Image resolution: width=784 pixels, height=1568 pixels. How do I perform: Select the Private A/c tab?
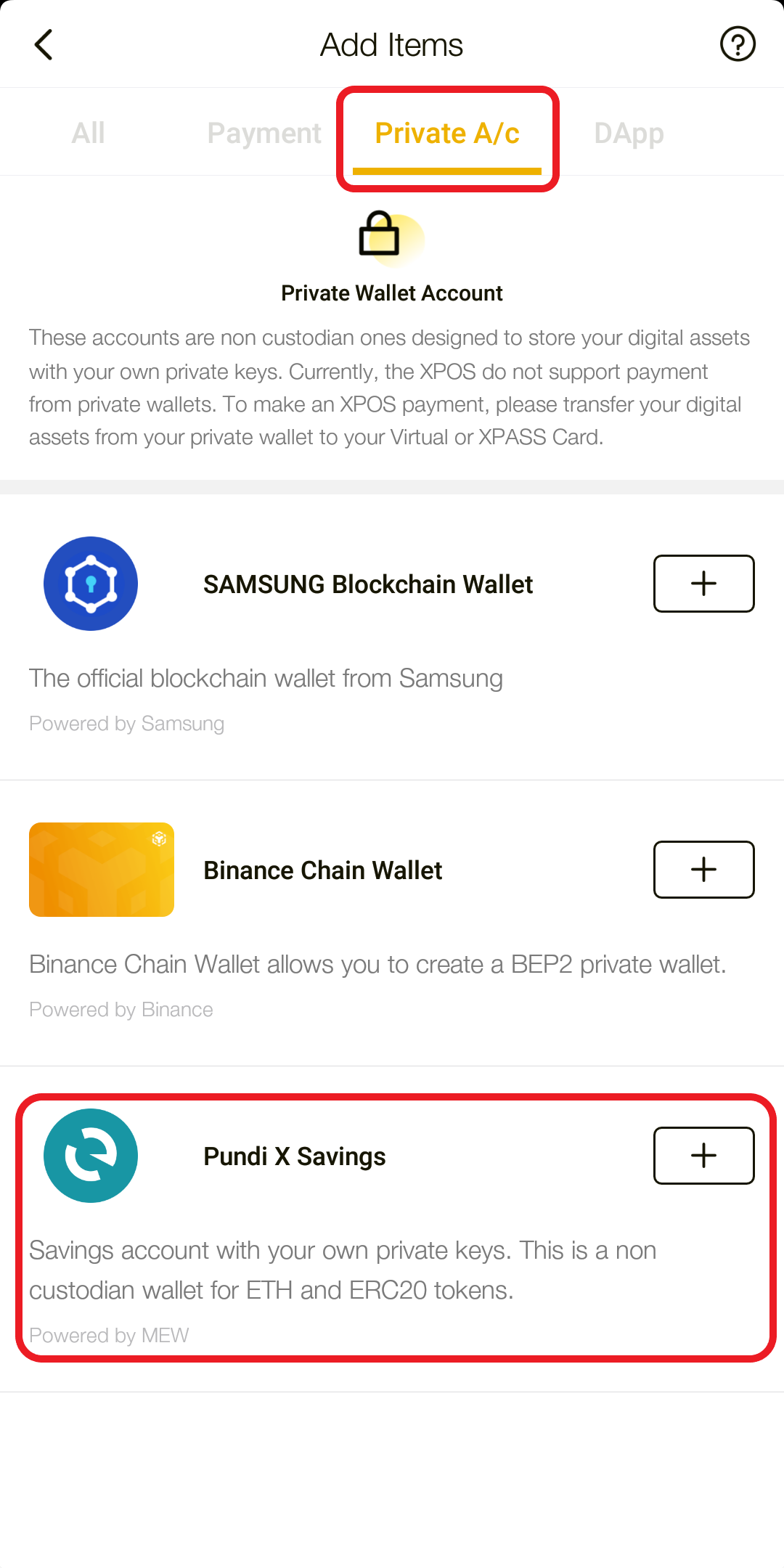(x=447, y=134)
